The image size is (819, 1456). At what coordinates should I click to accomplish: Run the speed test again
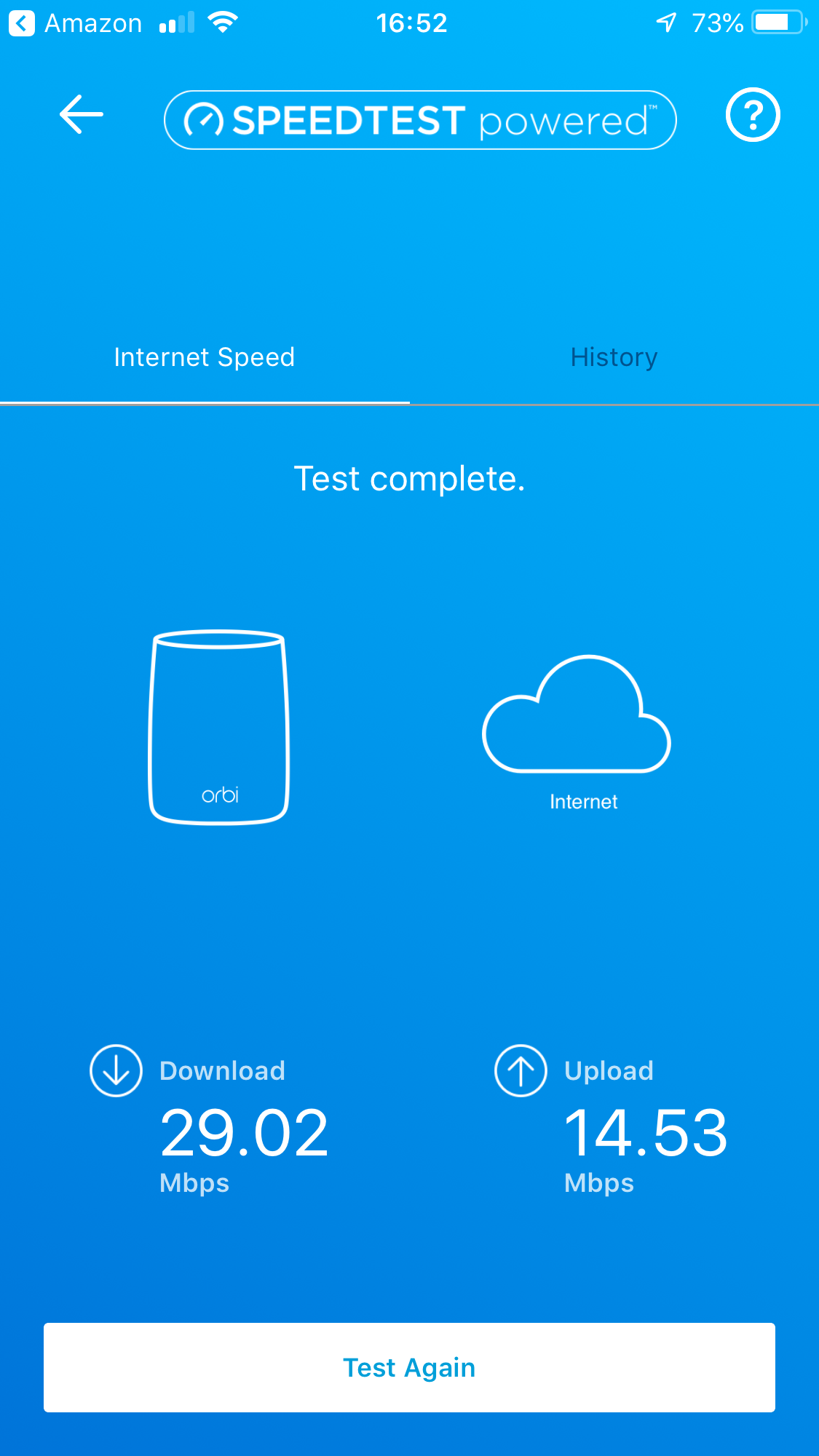coord(409,1367)
